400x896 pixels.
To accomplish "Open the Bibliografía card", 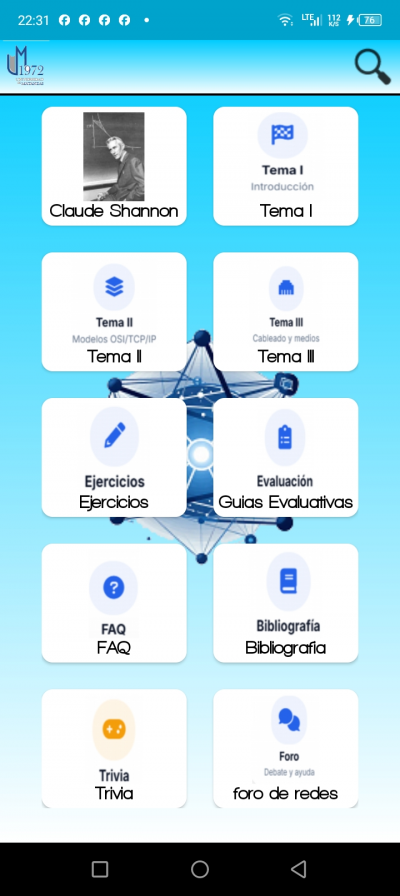I will (286, 603).
